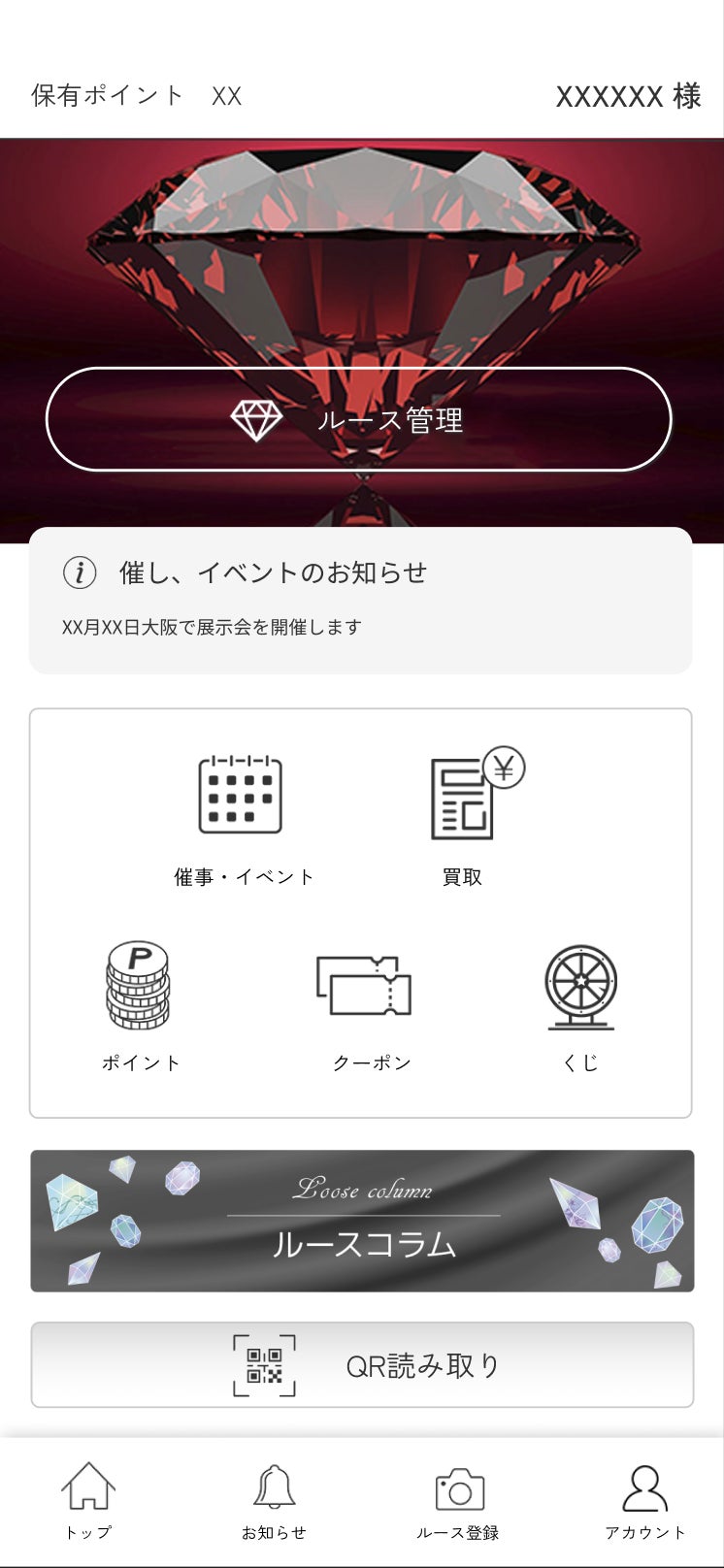
Task: Open the ルースコラム banner
Action: coord(362,1221)
